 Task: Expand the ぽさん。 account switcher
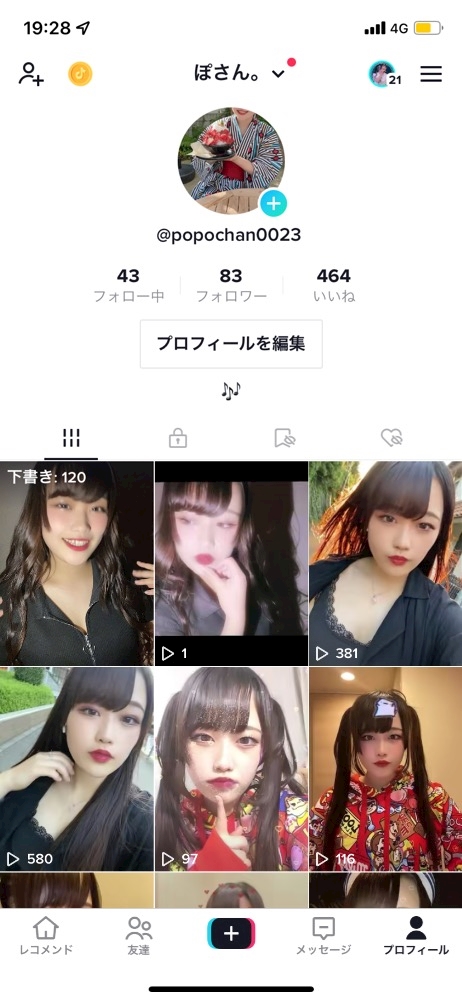(x=240, y=73)
